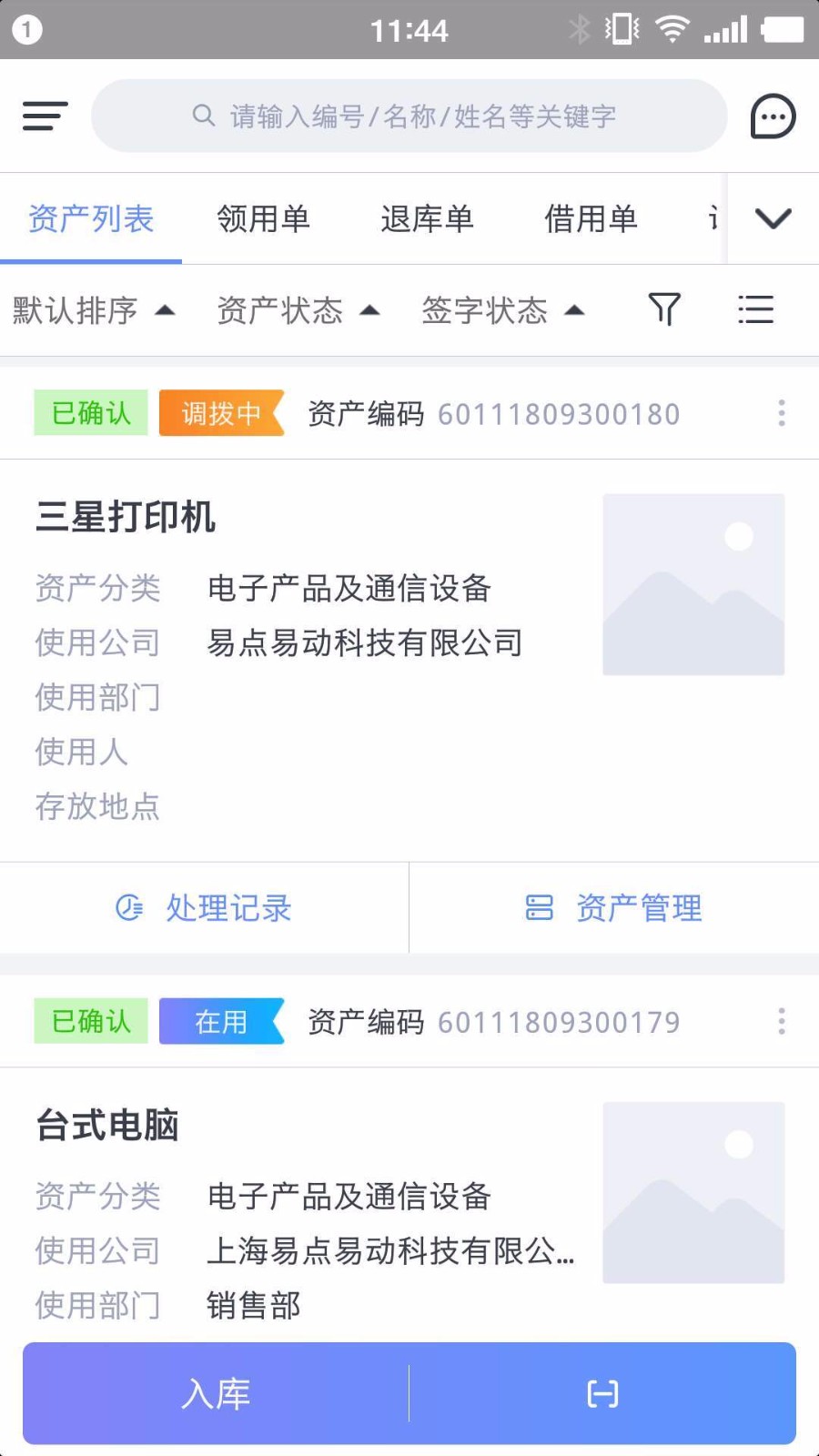
Task: Switch to the 领用单 tab
Action: tap(263, 219)
